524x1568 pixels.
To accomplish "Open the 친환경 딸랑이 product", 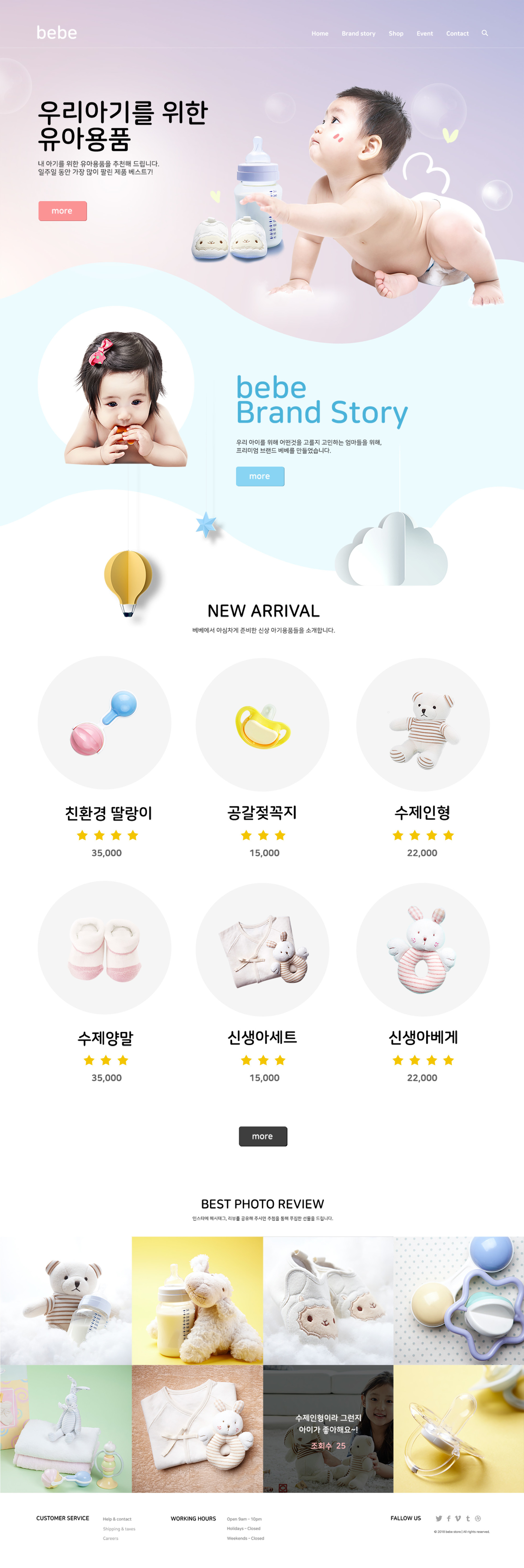I will [104, 723].
